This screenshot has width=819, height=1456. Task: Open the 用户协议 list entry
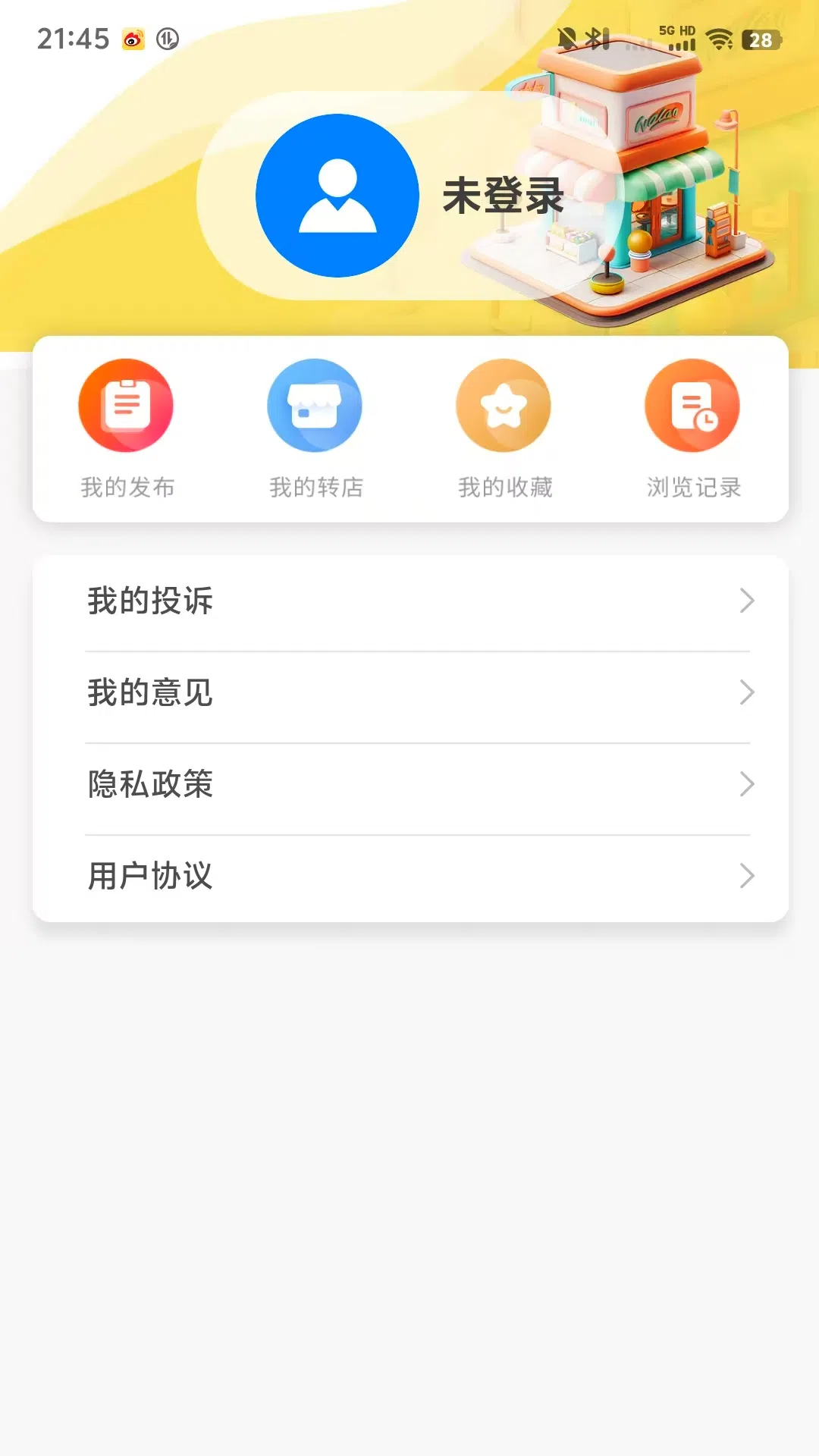tap(149, 877)
